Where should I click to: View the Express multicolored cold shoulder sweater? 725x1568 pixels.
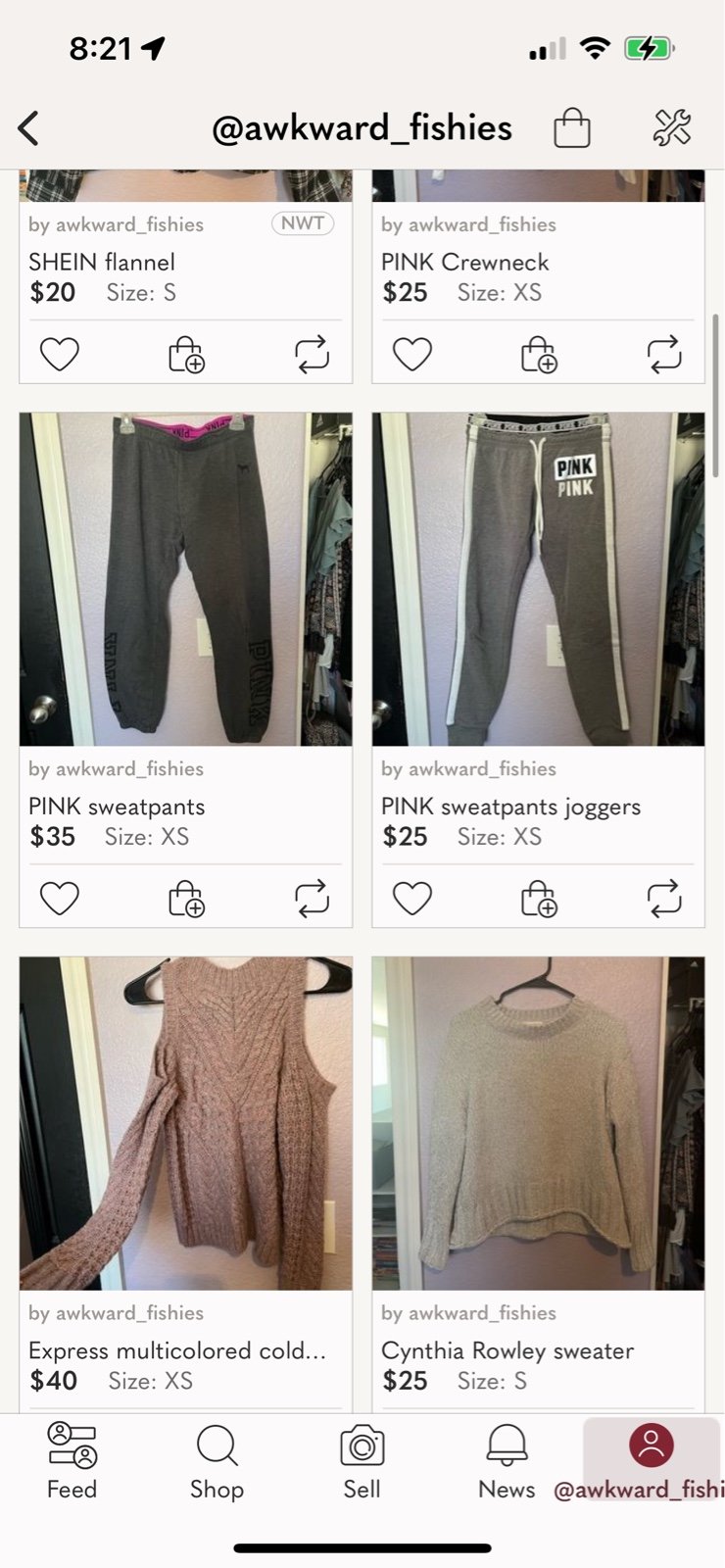point(186,1123)
